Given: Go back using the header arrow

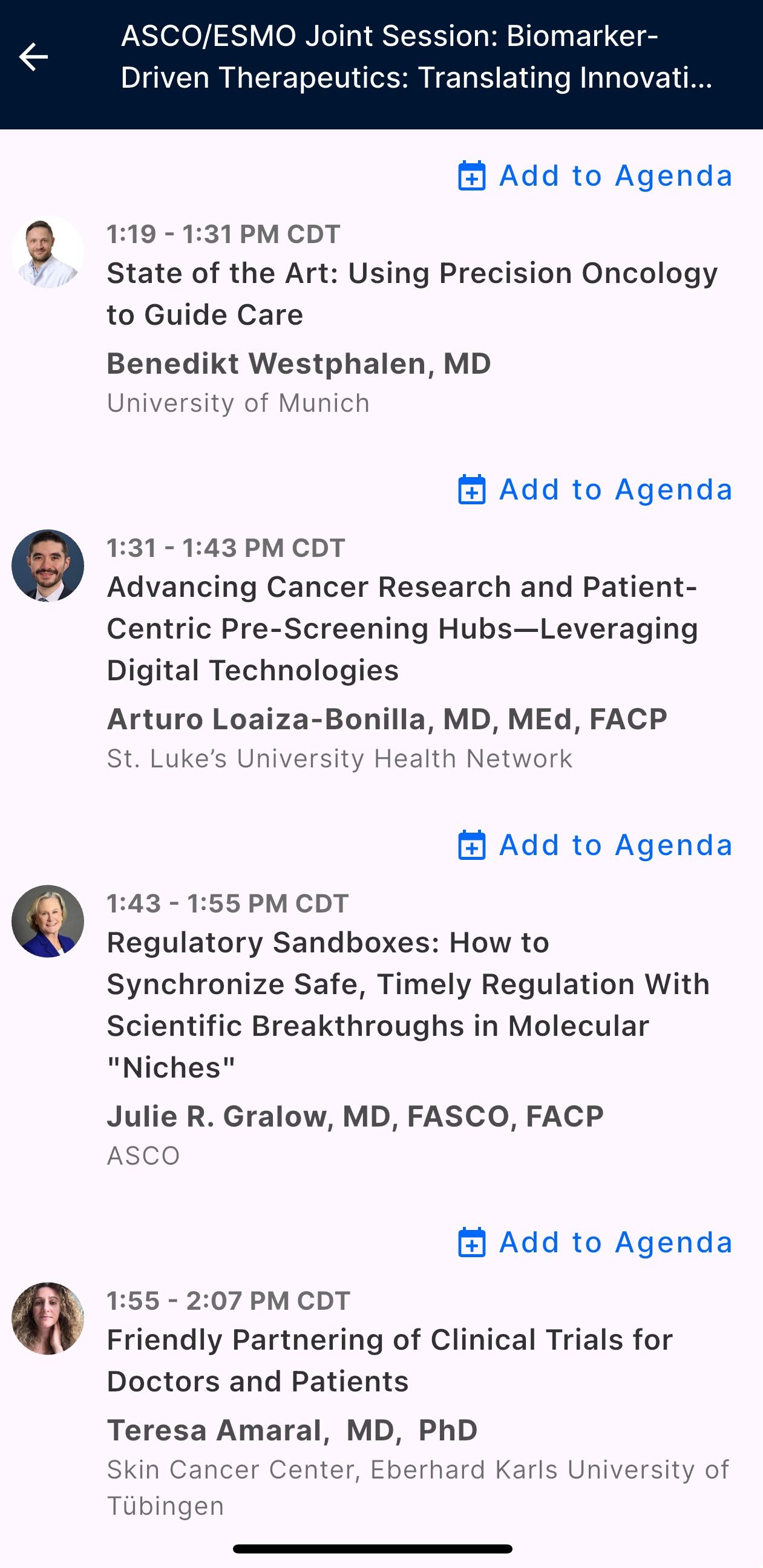Looking at the screenshot, I should click(x=33, y=57).
